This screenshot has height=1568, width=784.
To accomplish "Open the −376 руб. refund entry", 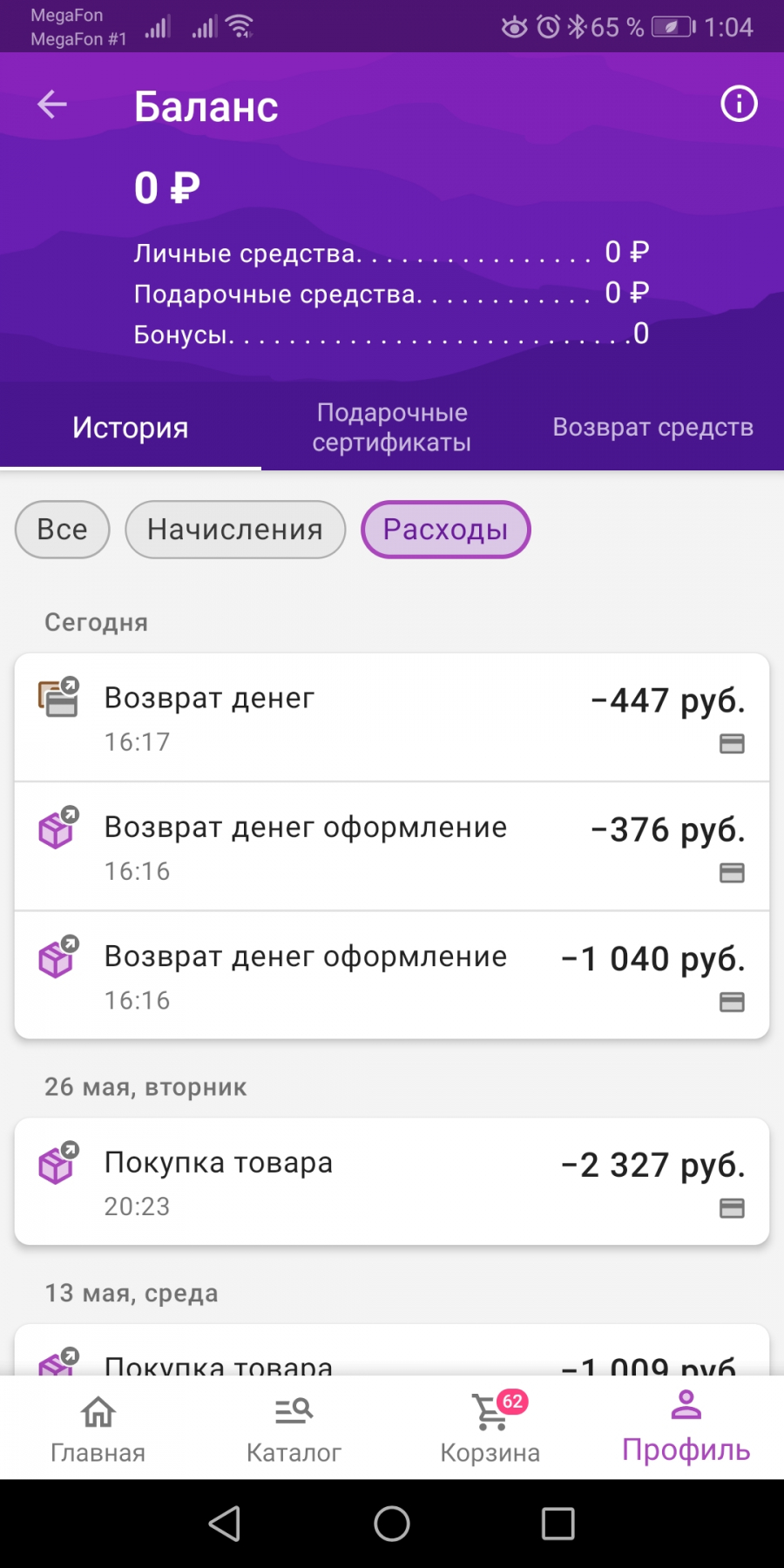I will [x=392, y=847].
